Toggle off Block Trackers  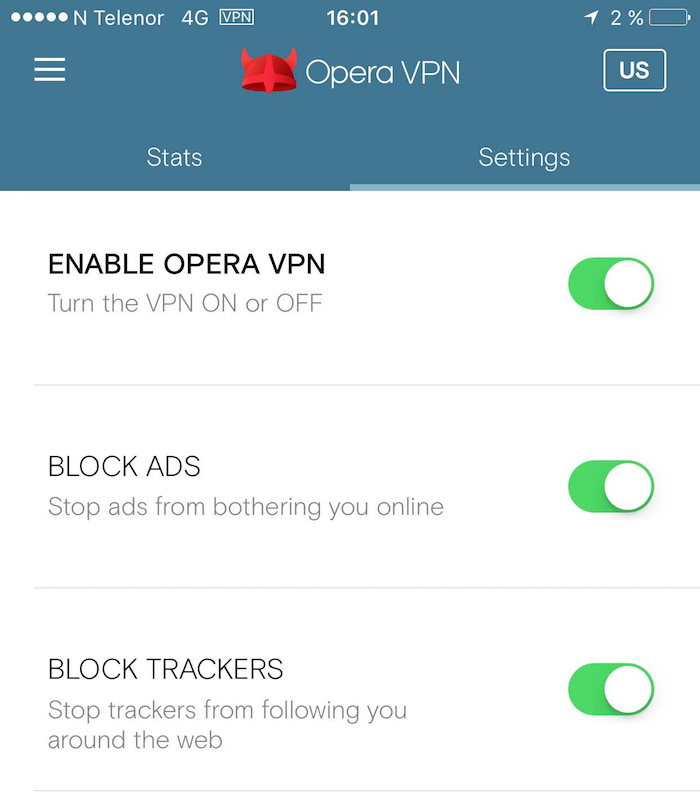pos(610,689)
